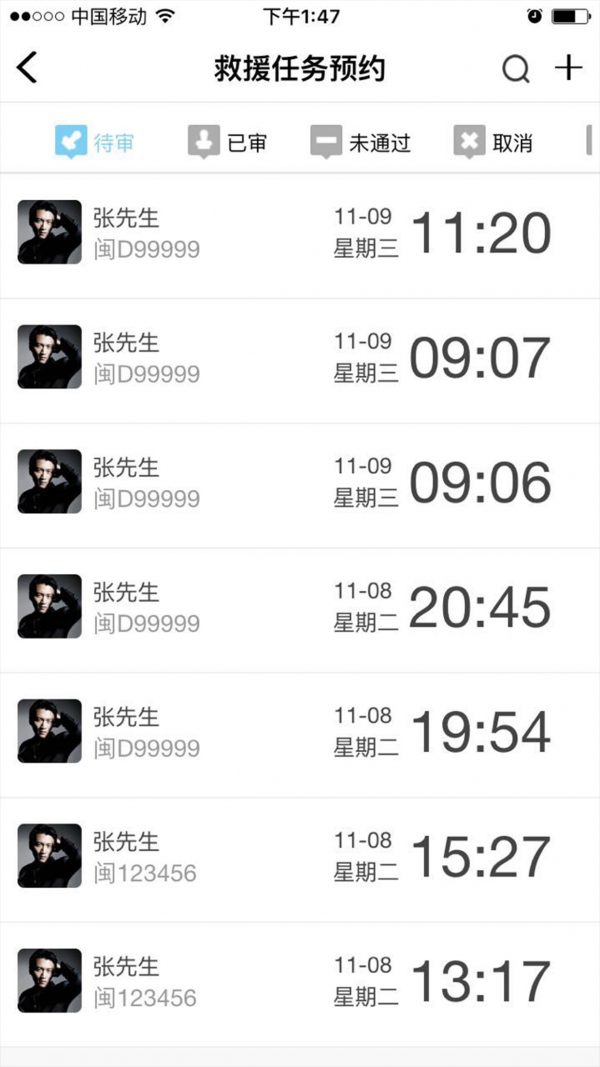Go back from 救援任务预约 screen

point(27,68)
